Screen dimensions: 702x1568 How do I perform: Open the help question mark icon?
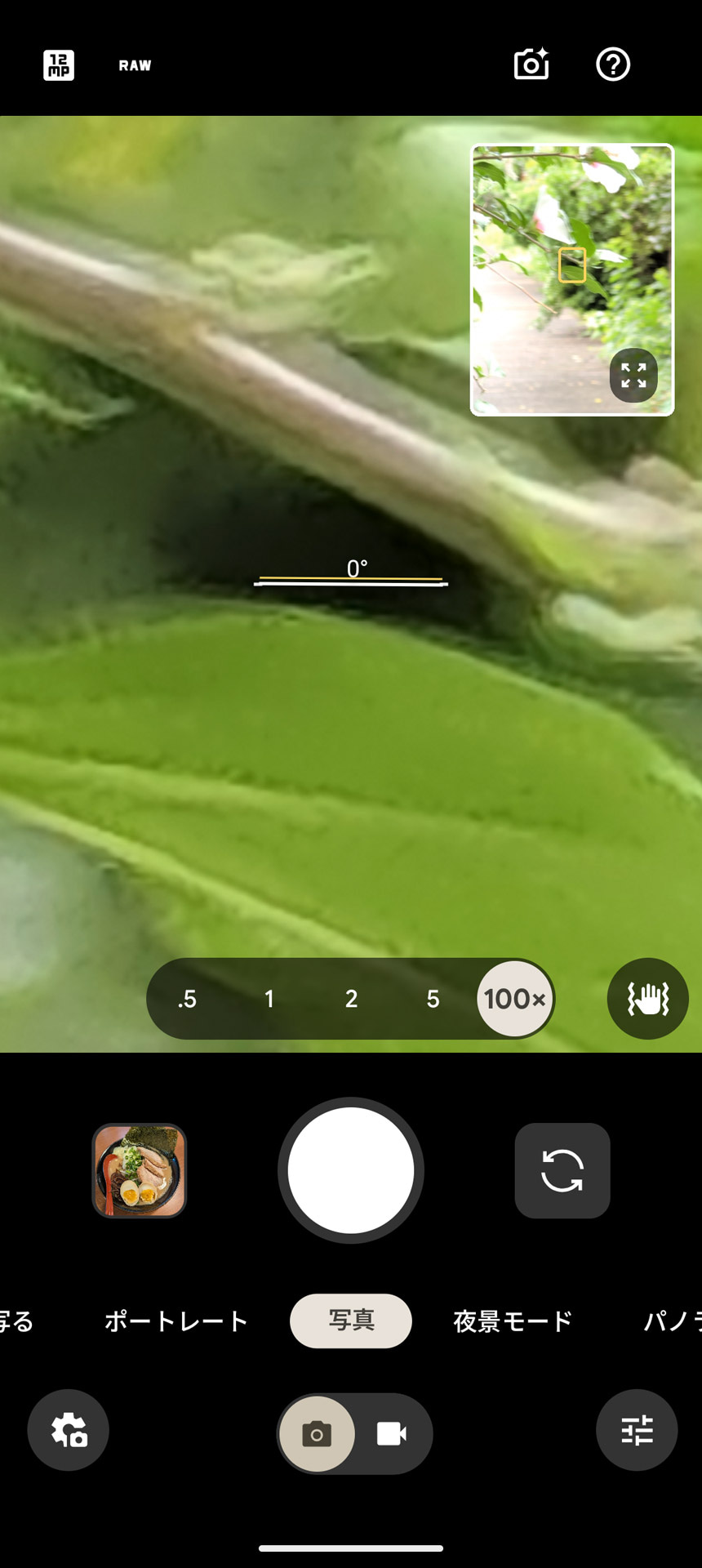613,65
